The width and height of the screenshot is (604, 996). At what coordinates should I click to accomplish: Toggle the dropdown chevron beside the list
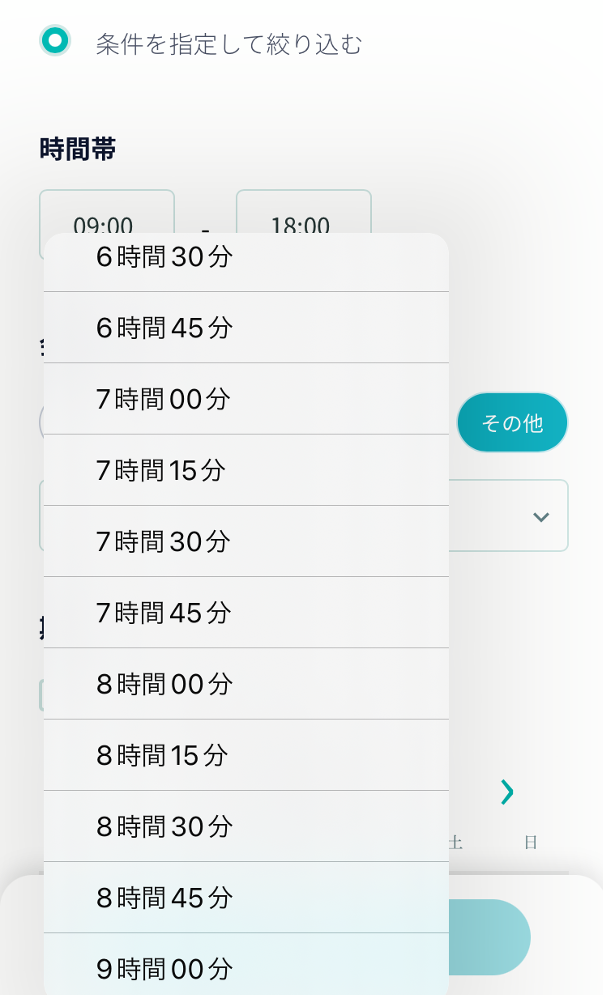click(541, 516)
